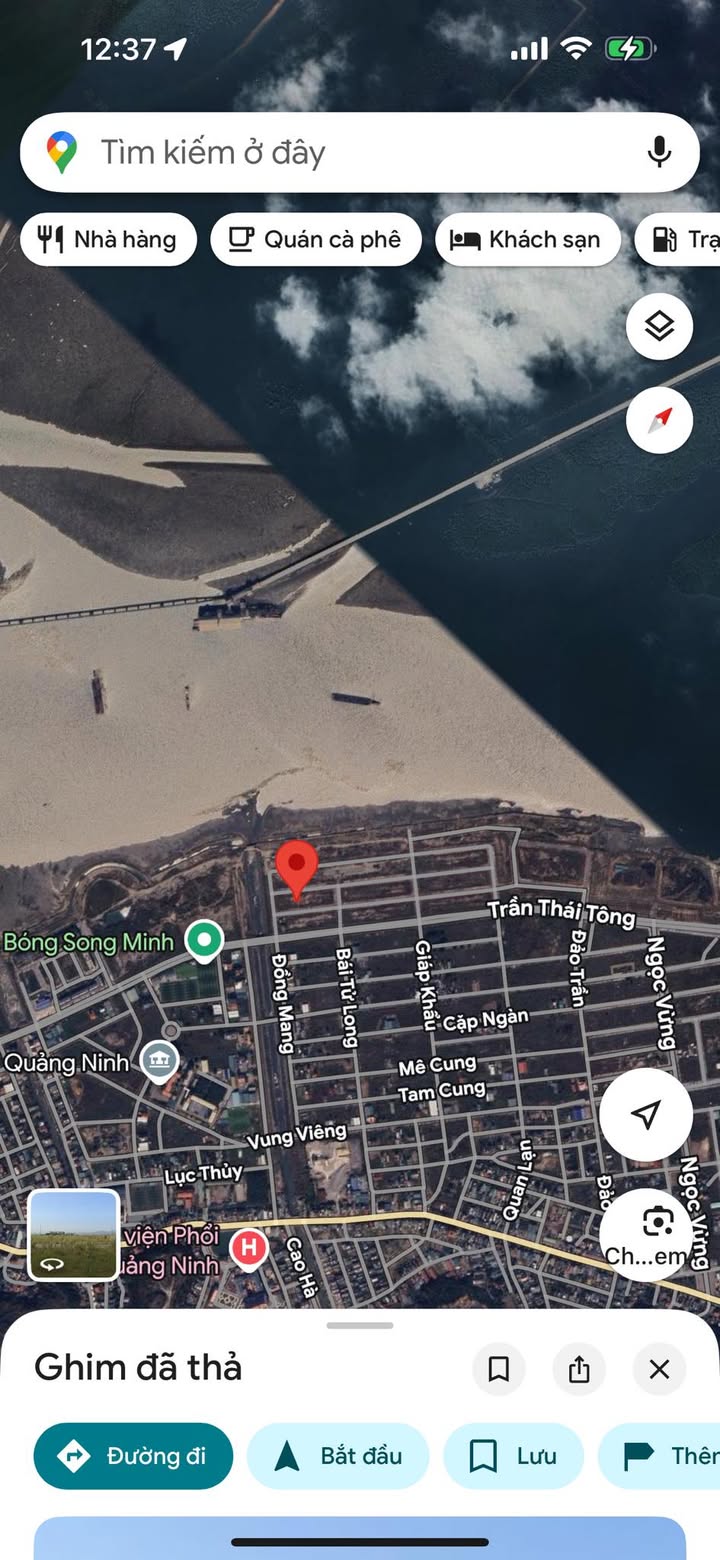Share the dropped pin location

[x=579, y=1369]
